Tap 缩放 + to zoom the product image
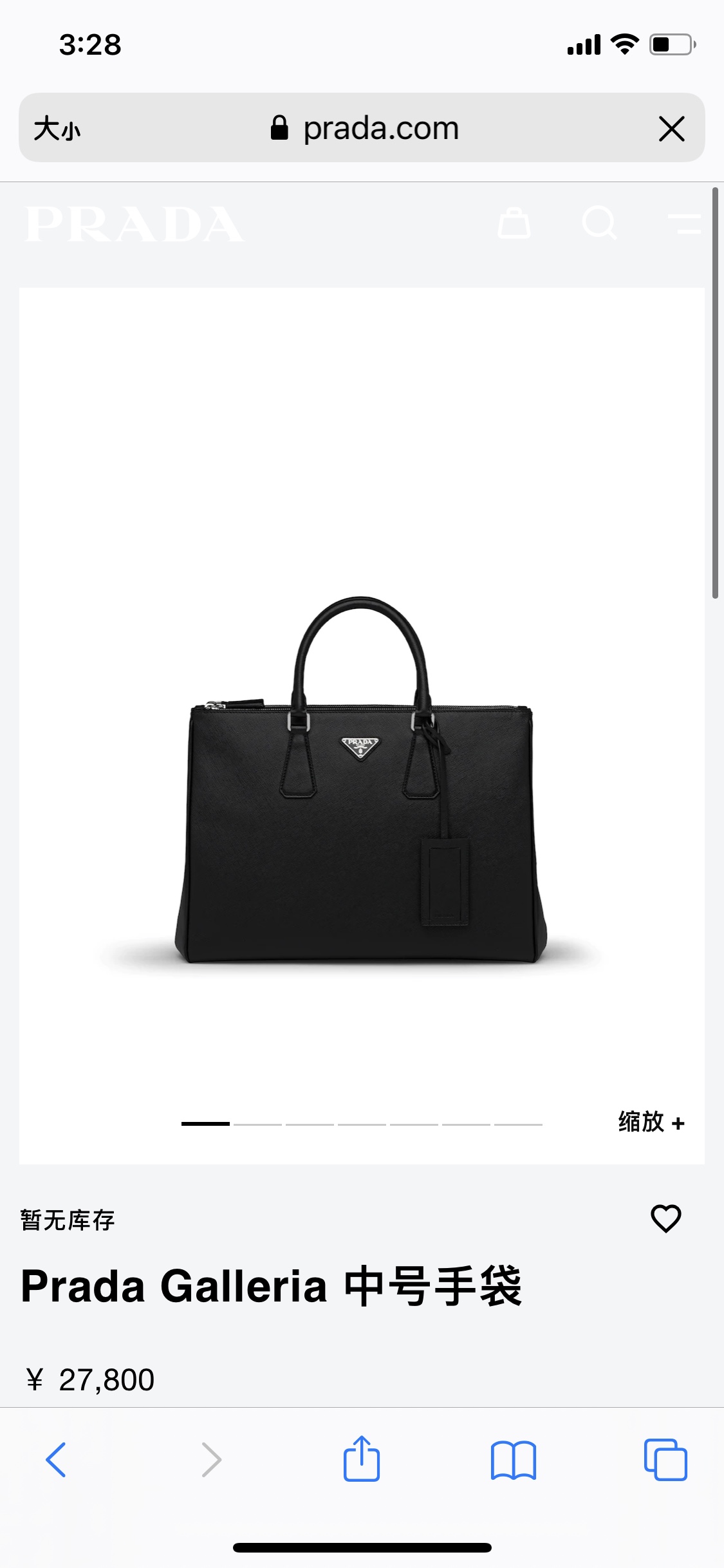 [x=651, y=1122]
